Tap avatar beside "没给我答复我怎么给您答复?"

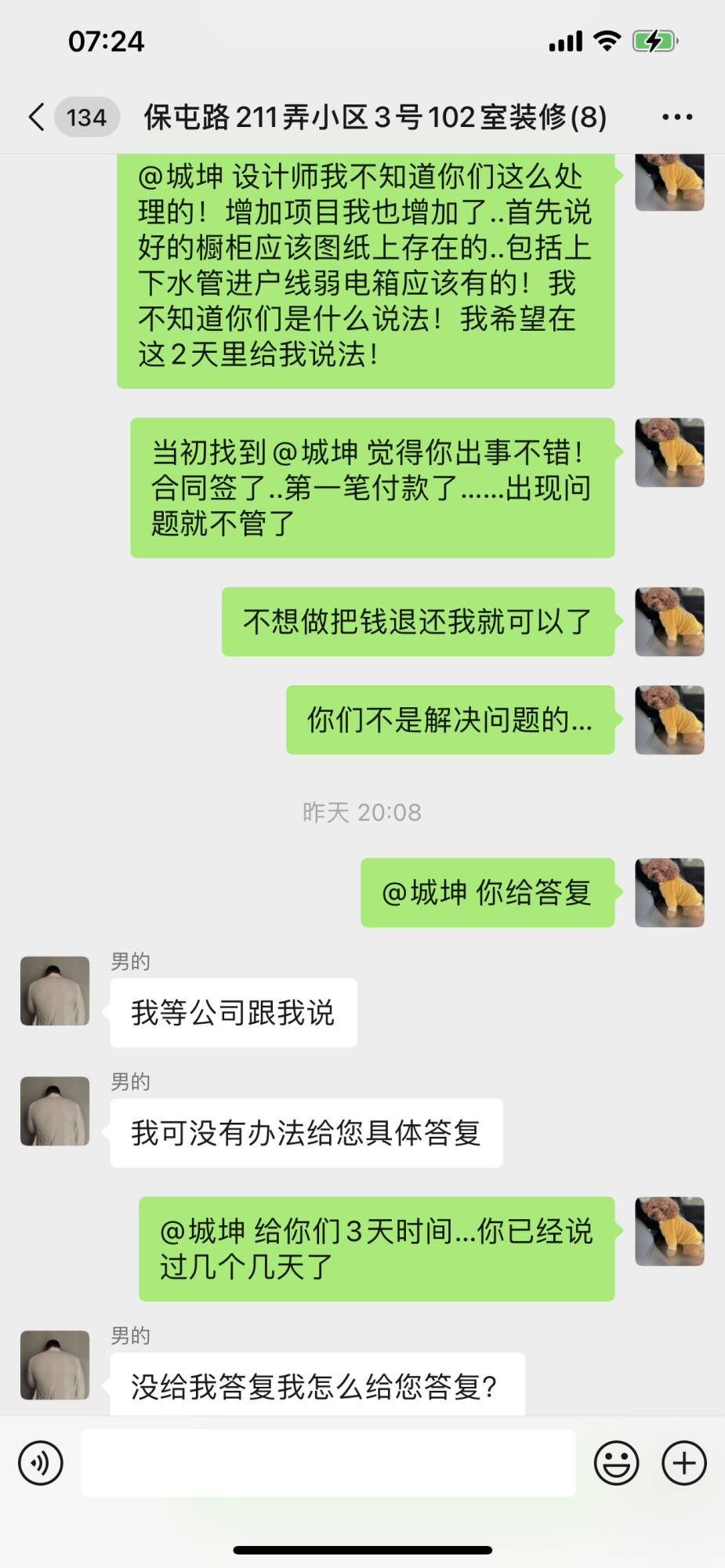55,1365
